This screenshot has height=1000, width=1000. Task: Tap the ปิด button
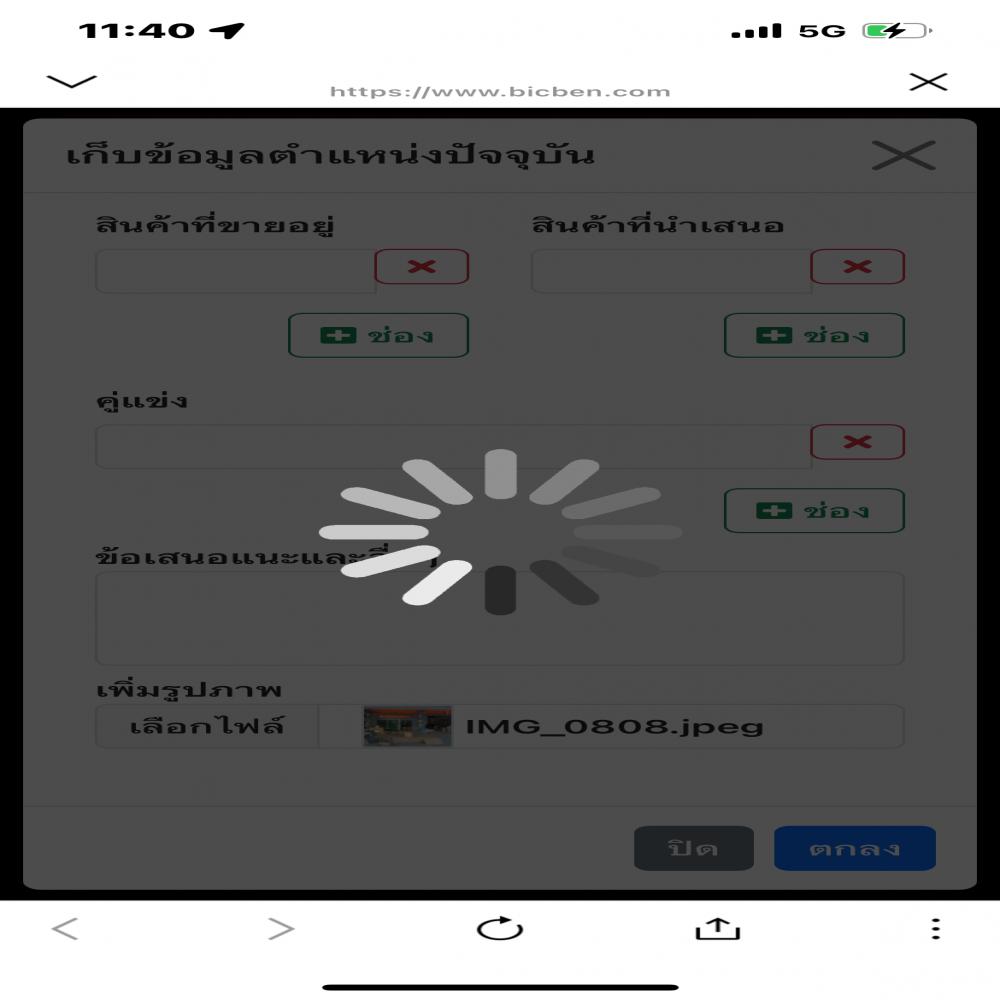tap(693, 848)
